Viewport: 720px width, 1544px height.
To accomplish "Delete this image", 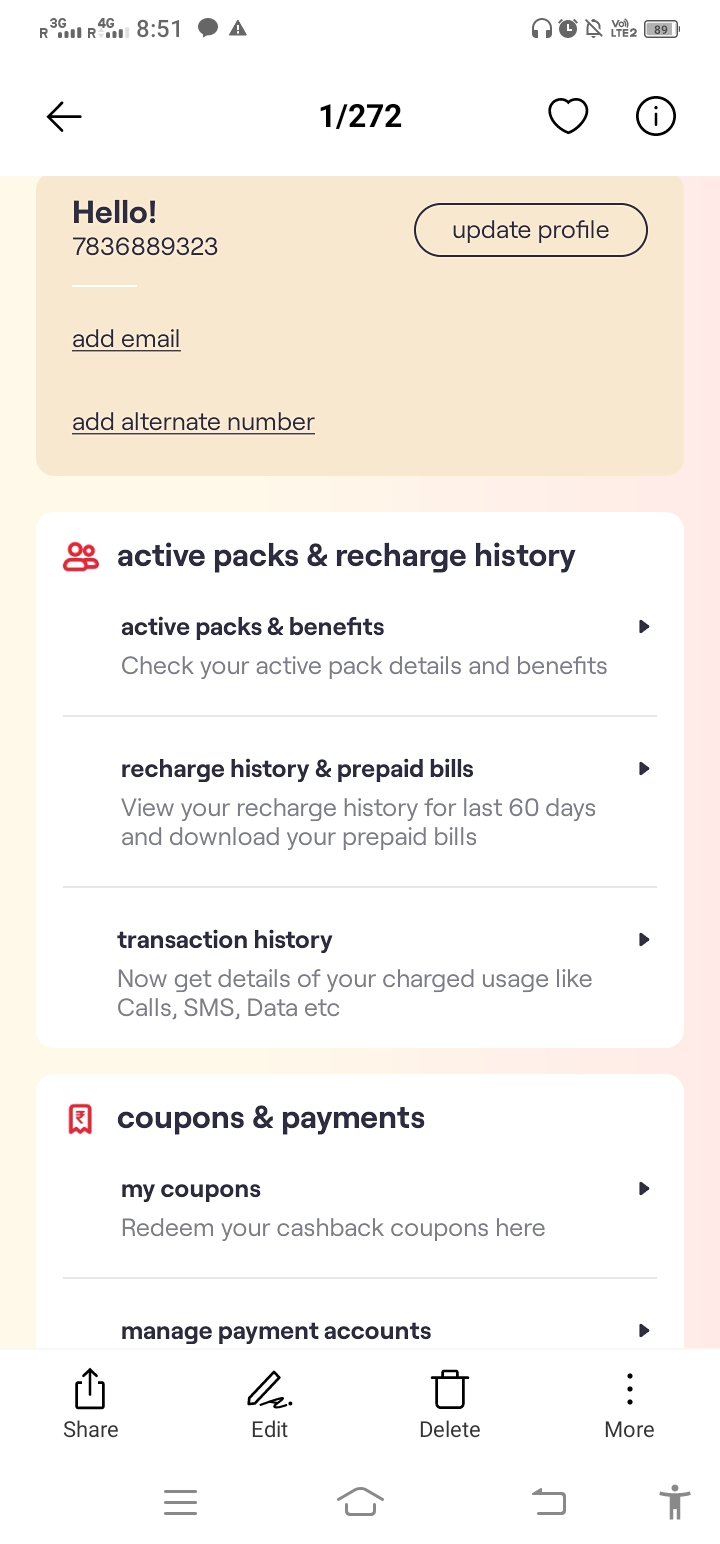I will (450, 1403).
